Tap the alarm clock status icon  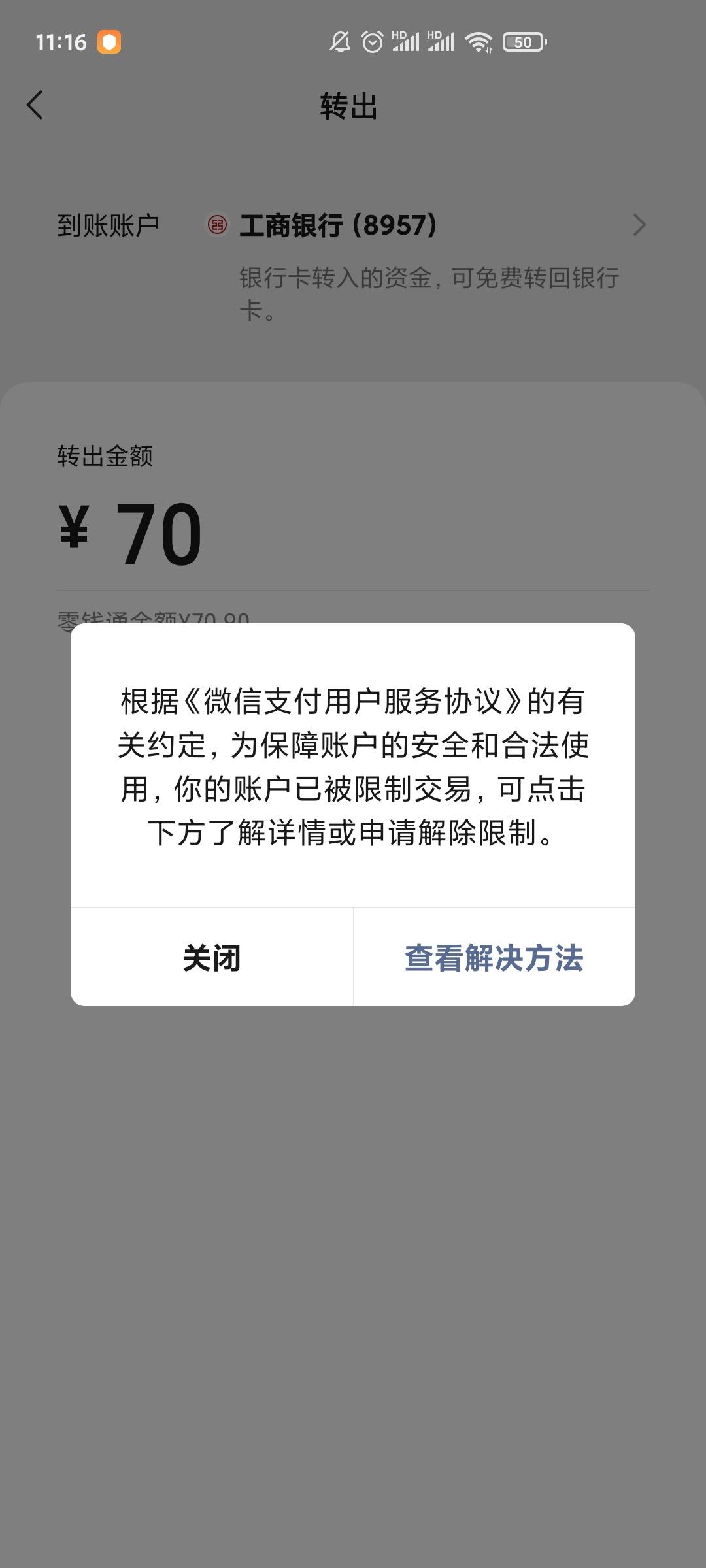coord(371,41)
